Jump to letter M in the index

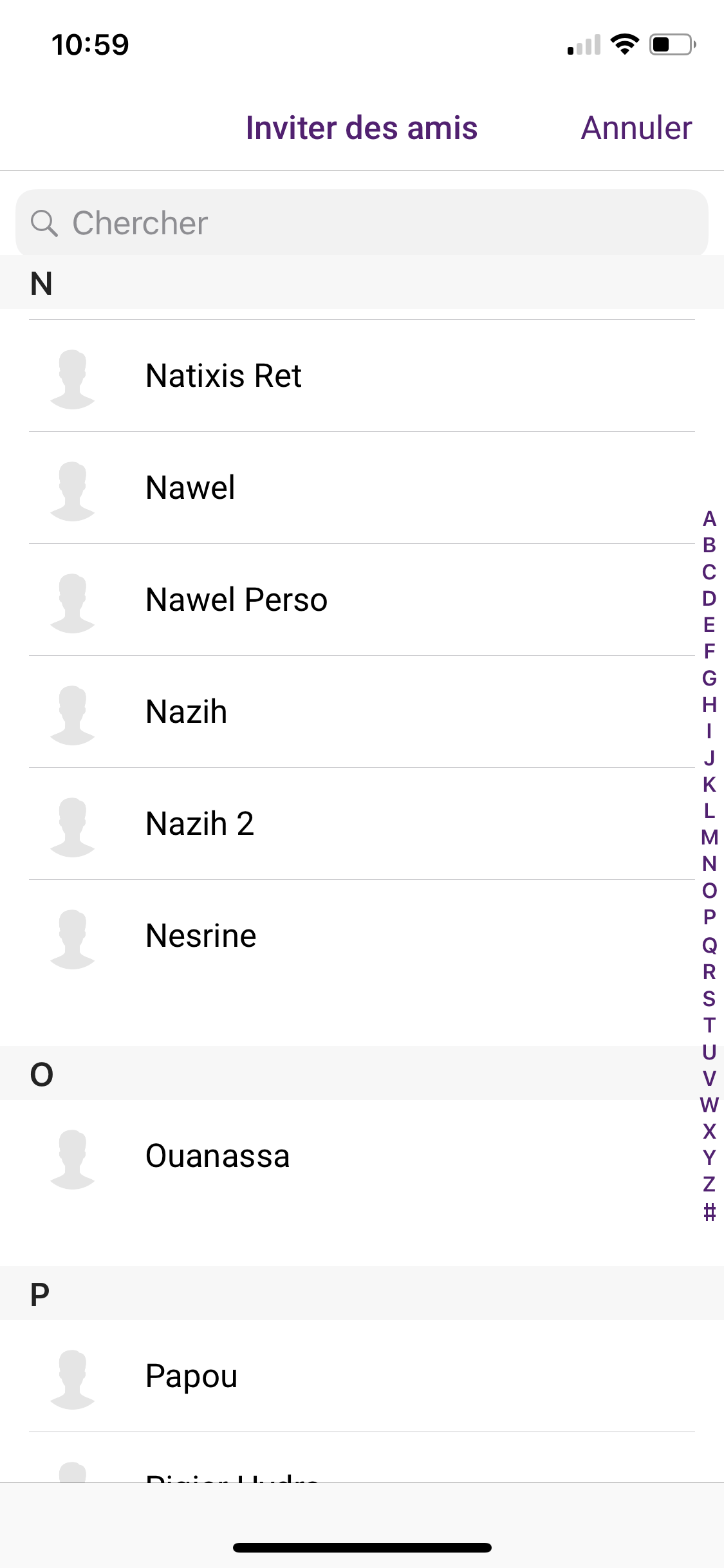pos(709,837)
